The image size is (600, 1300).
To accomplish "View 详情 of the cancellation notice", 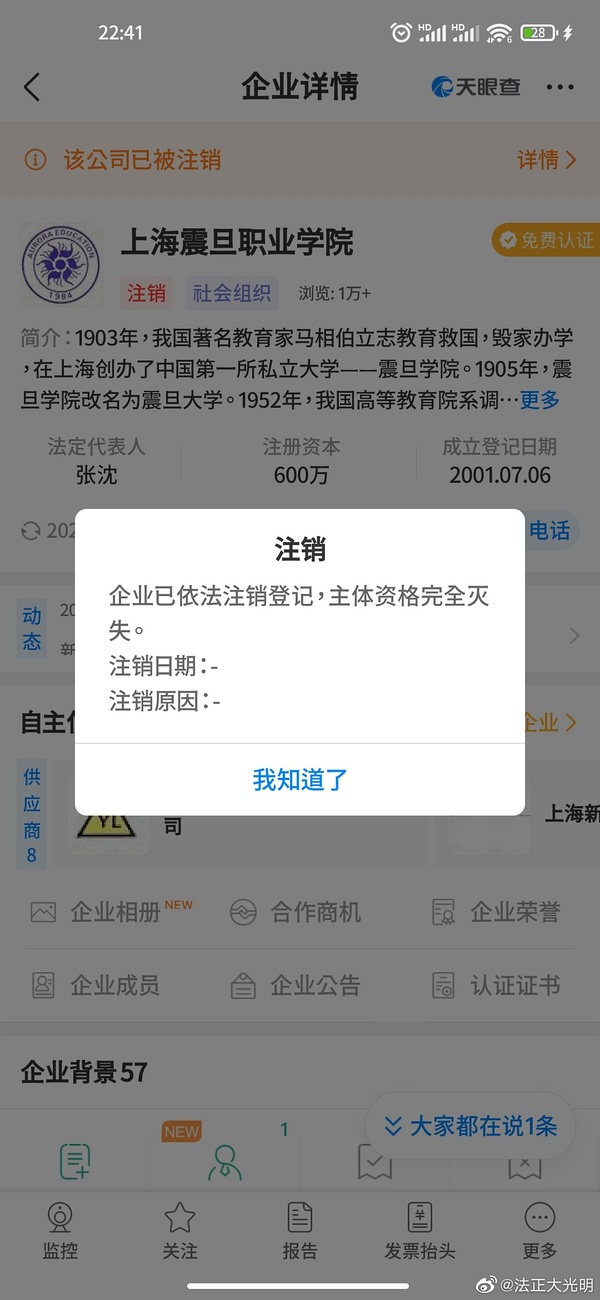I will point(546,160).
